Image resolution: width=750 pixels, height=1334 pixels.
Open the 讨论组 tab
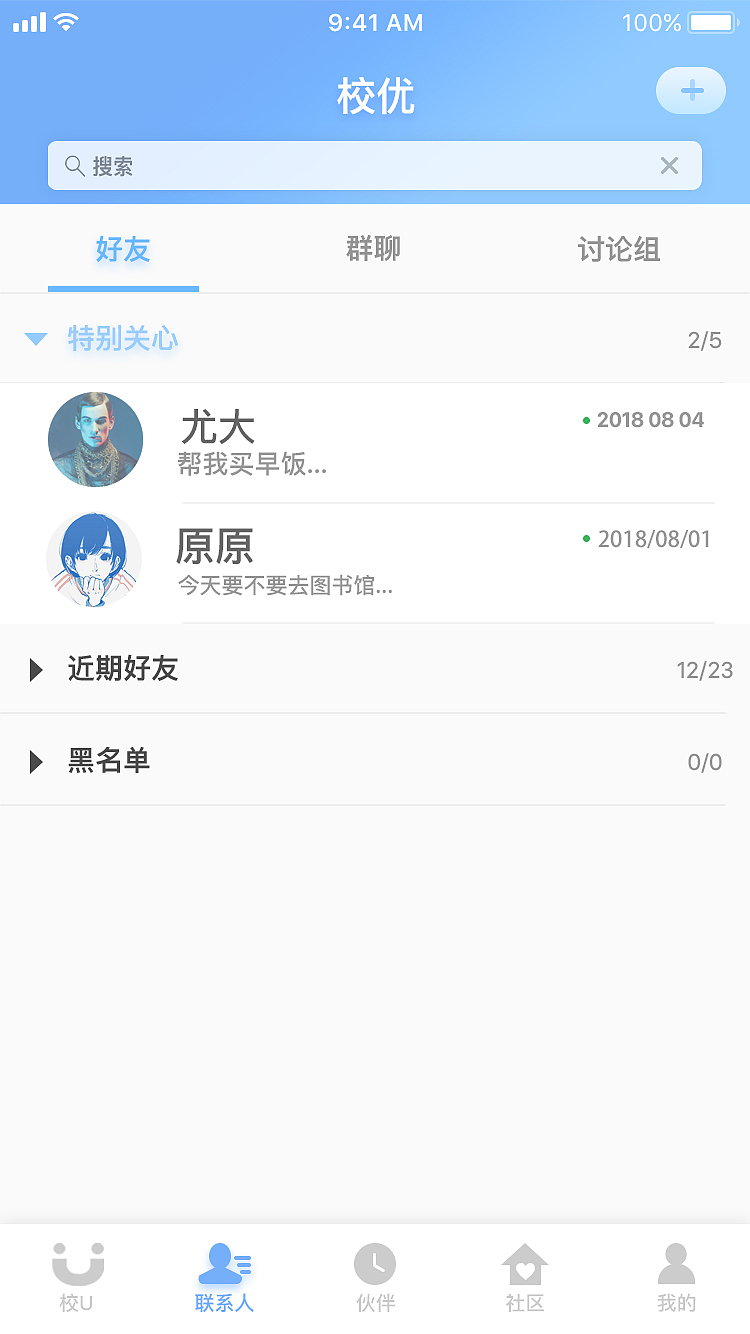617,249
